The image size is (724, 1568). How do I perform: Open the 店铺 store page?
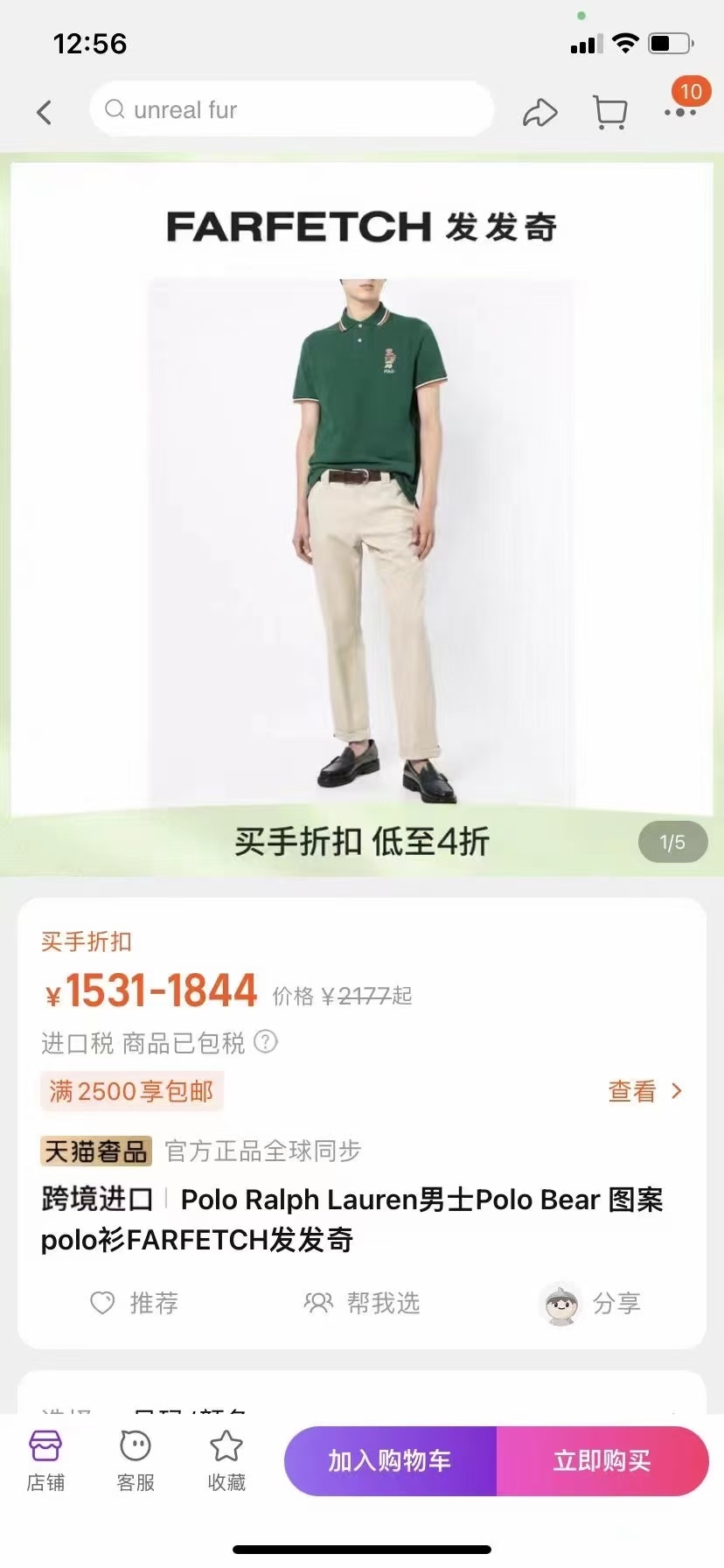tap(45, 1460)
